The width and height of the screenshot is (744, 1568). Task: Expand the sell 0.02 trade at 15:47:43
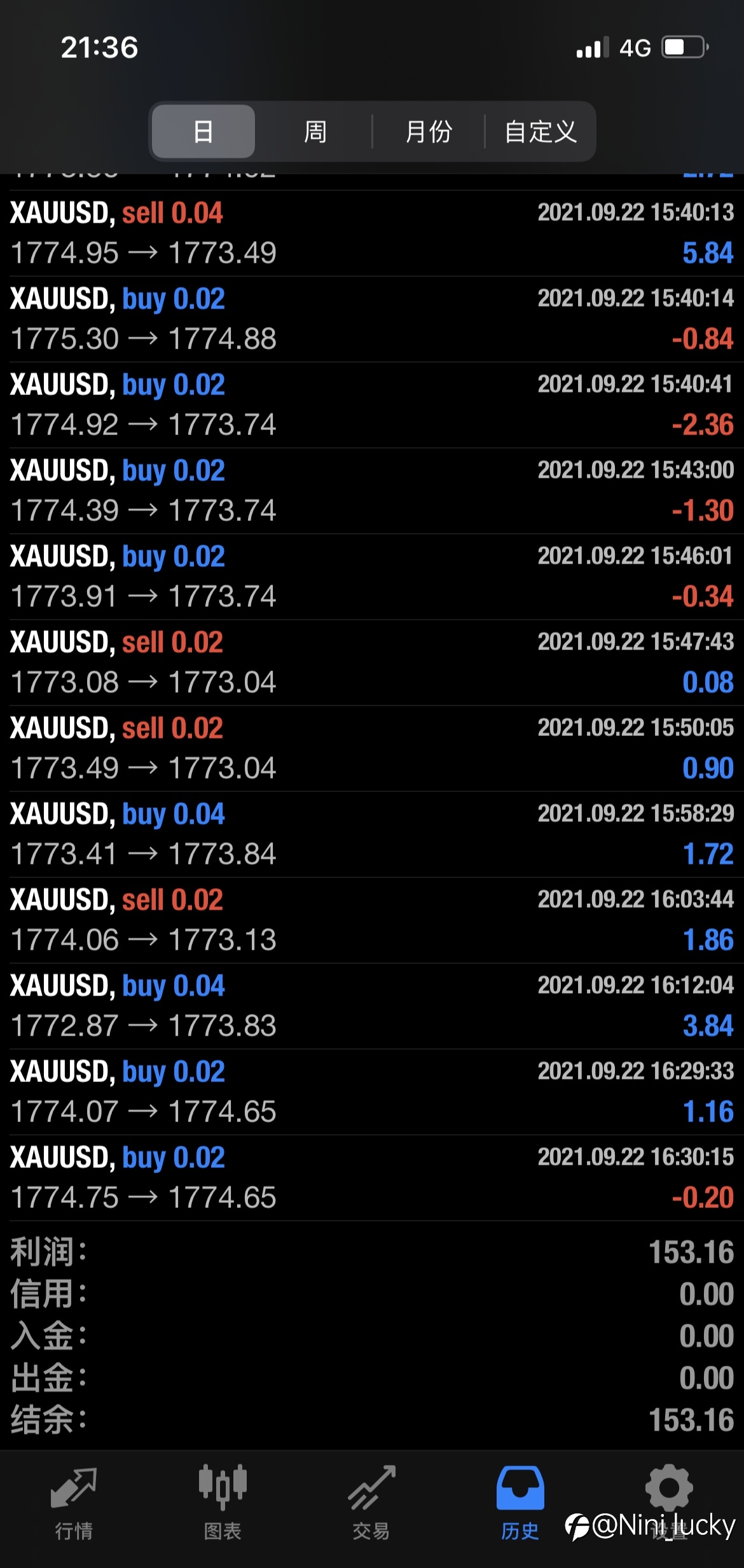tap(372, 663)
